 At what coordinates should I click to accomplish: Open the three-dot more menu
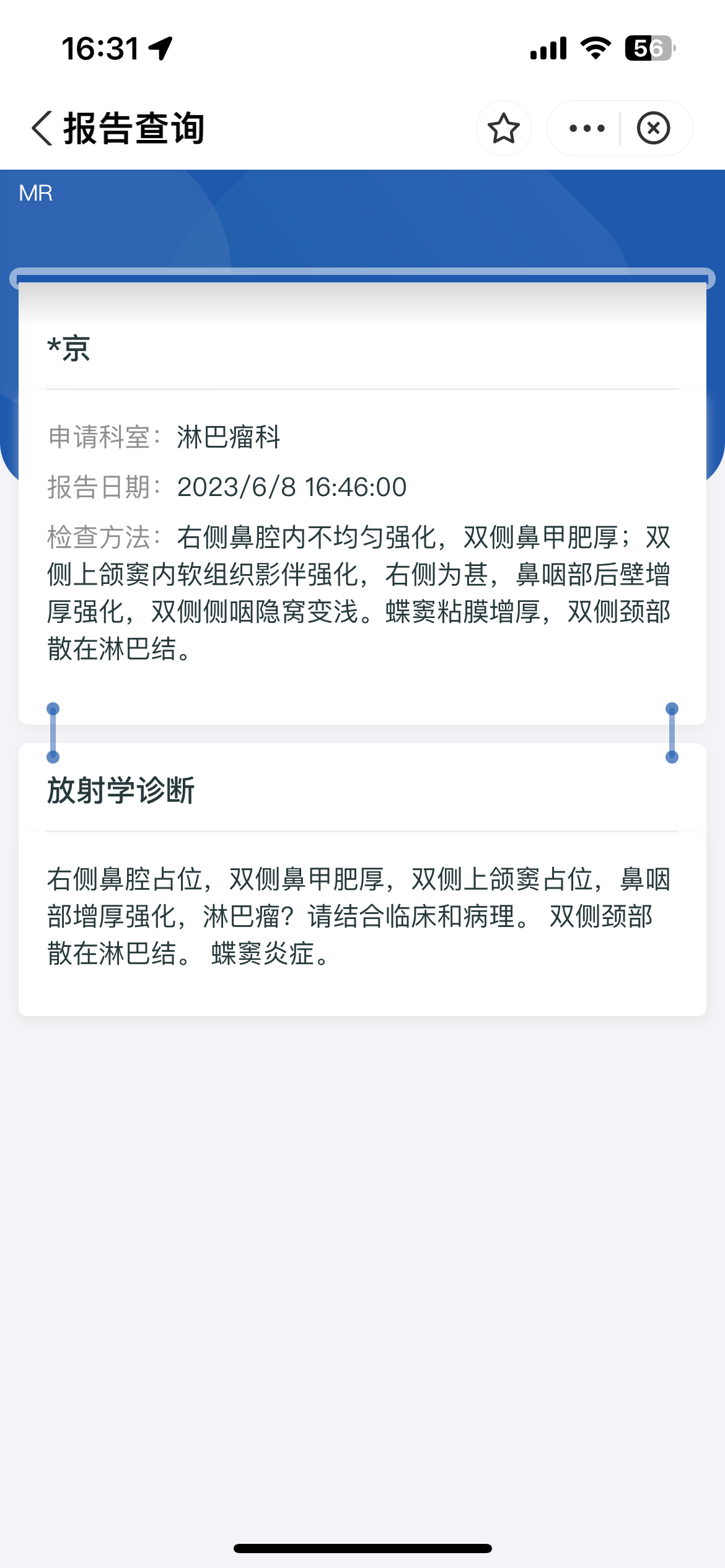[x=586, y=129]
